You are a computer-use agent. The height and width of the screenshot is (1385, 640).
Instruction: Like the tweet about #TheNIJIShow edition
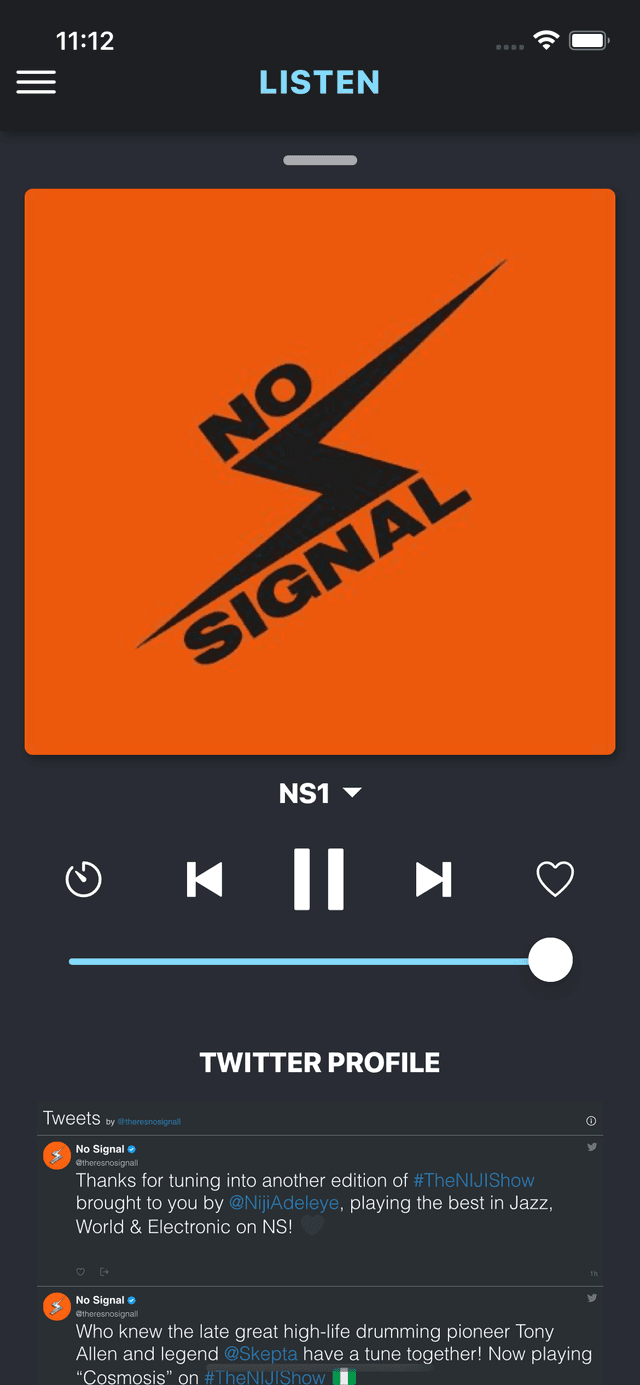click(81, 1272)
